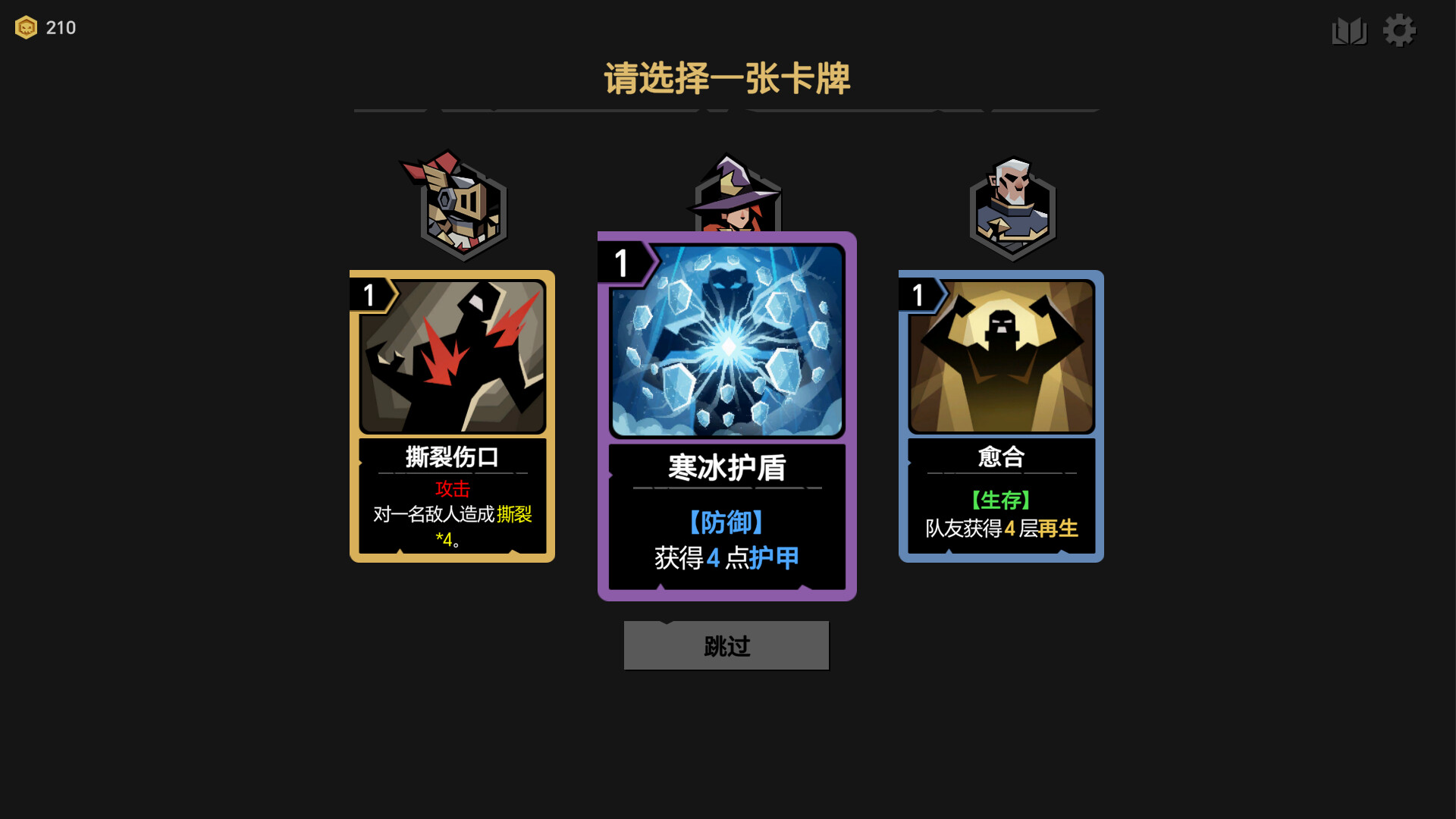
Task: Choose the 寒冰护盾 defense card
Action: click(x=726, y=416)
